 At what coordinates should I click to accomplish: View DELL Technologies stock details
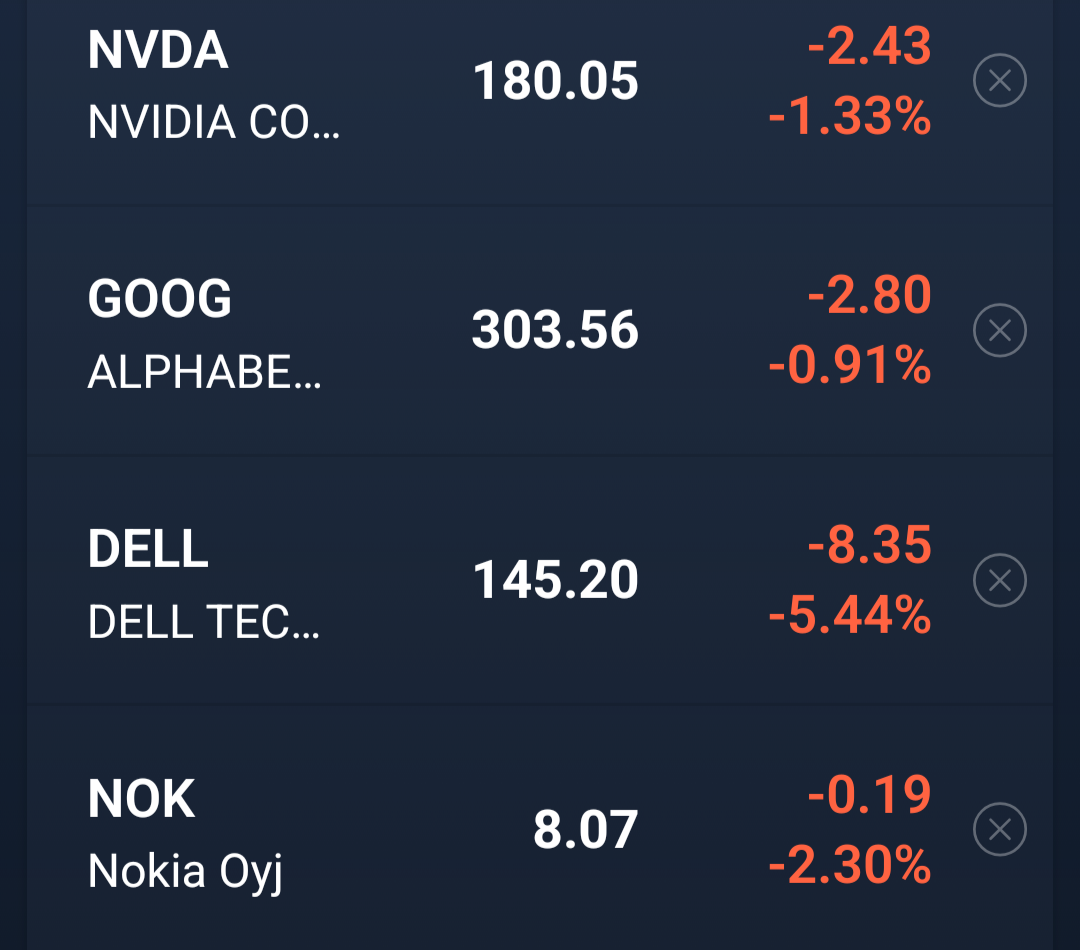[400, 580]
